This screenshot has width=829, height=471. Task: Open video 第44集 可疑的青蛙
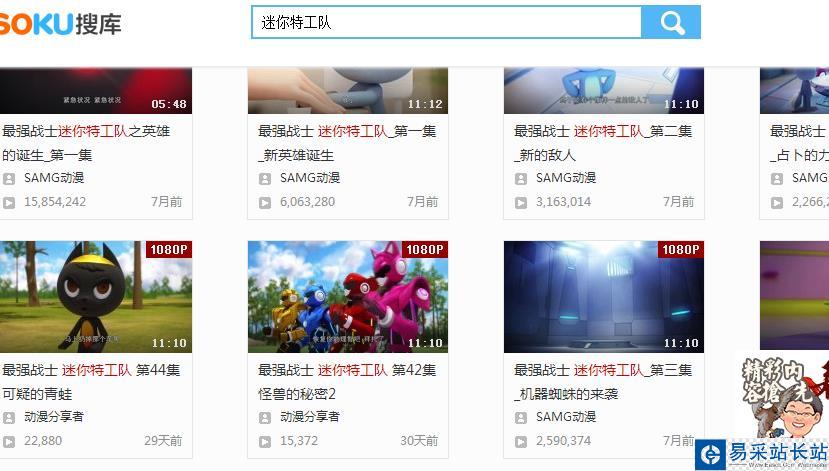coord(91,370)
